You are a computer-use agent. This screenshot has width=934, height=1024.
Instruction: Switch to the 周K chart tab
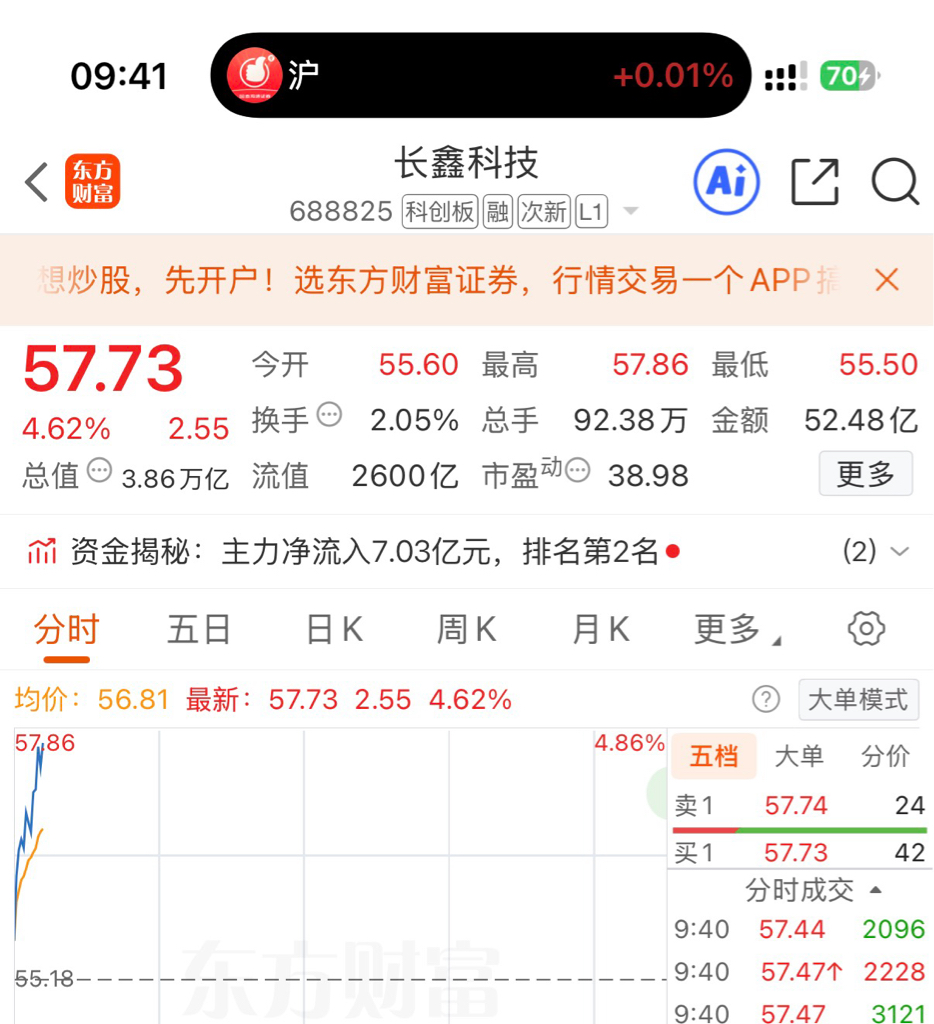click(x=466, y=630)
